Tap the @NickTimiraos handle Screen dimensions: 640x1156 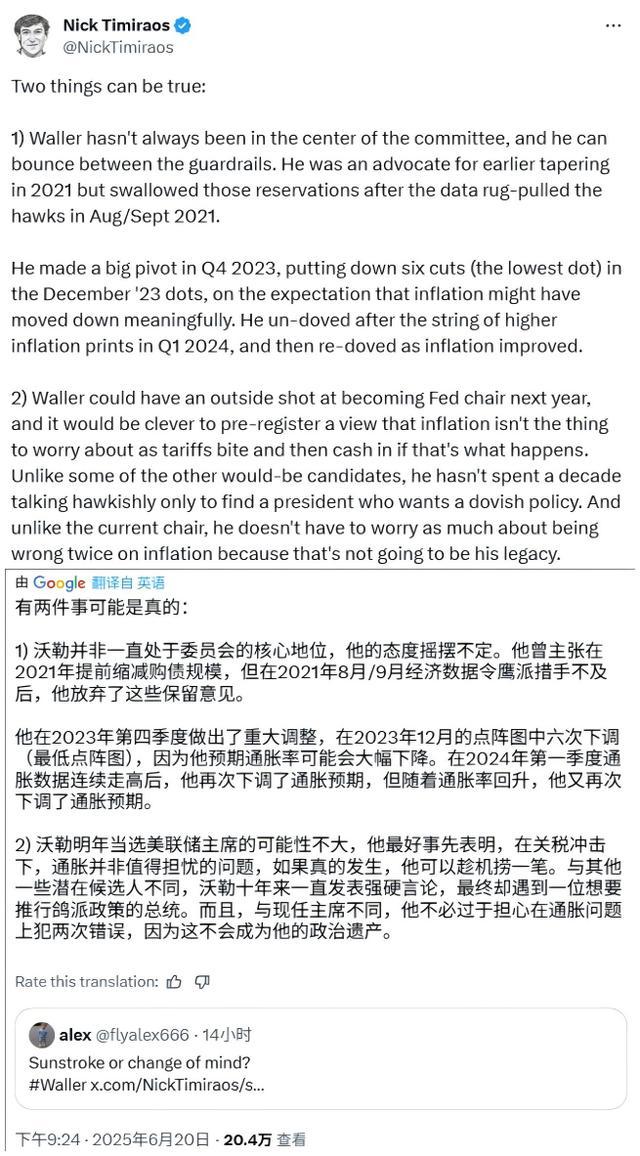(118, 47)
